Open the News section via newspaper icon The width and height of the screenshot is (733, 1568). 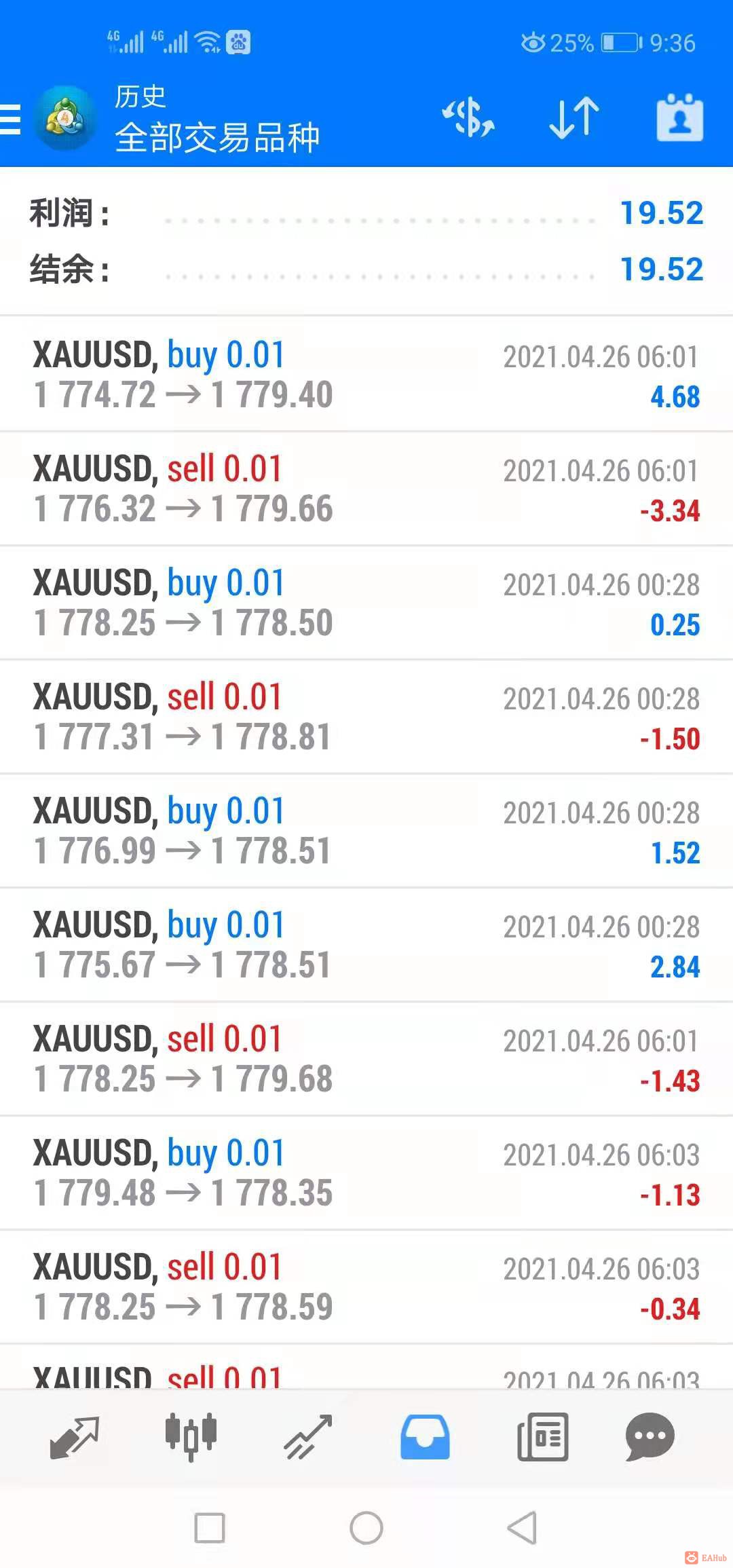click(x=543, y=1438)
